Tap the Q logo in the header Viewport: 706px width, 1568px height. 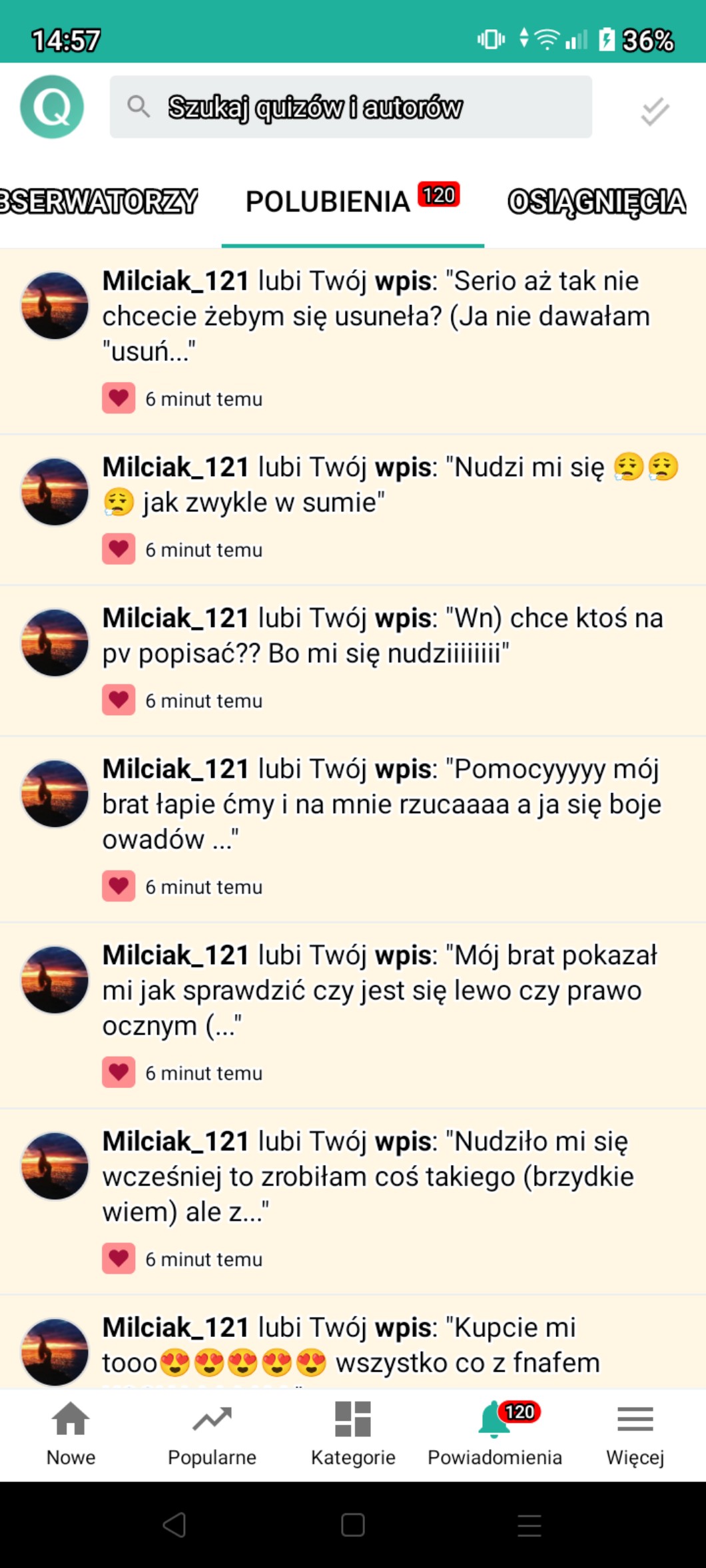point(52,107)
